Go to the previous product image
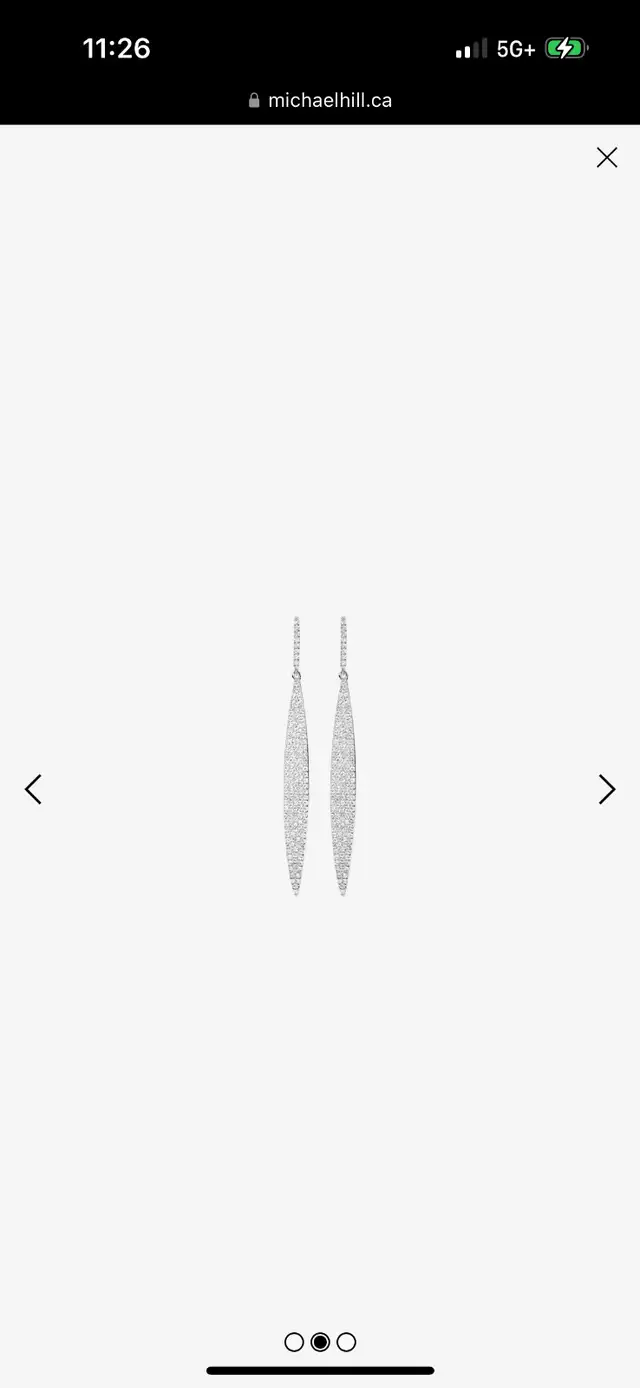The height and width of the screenshot is (1388, 640). [33, 789]
